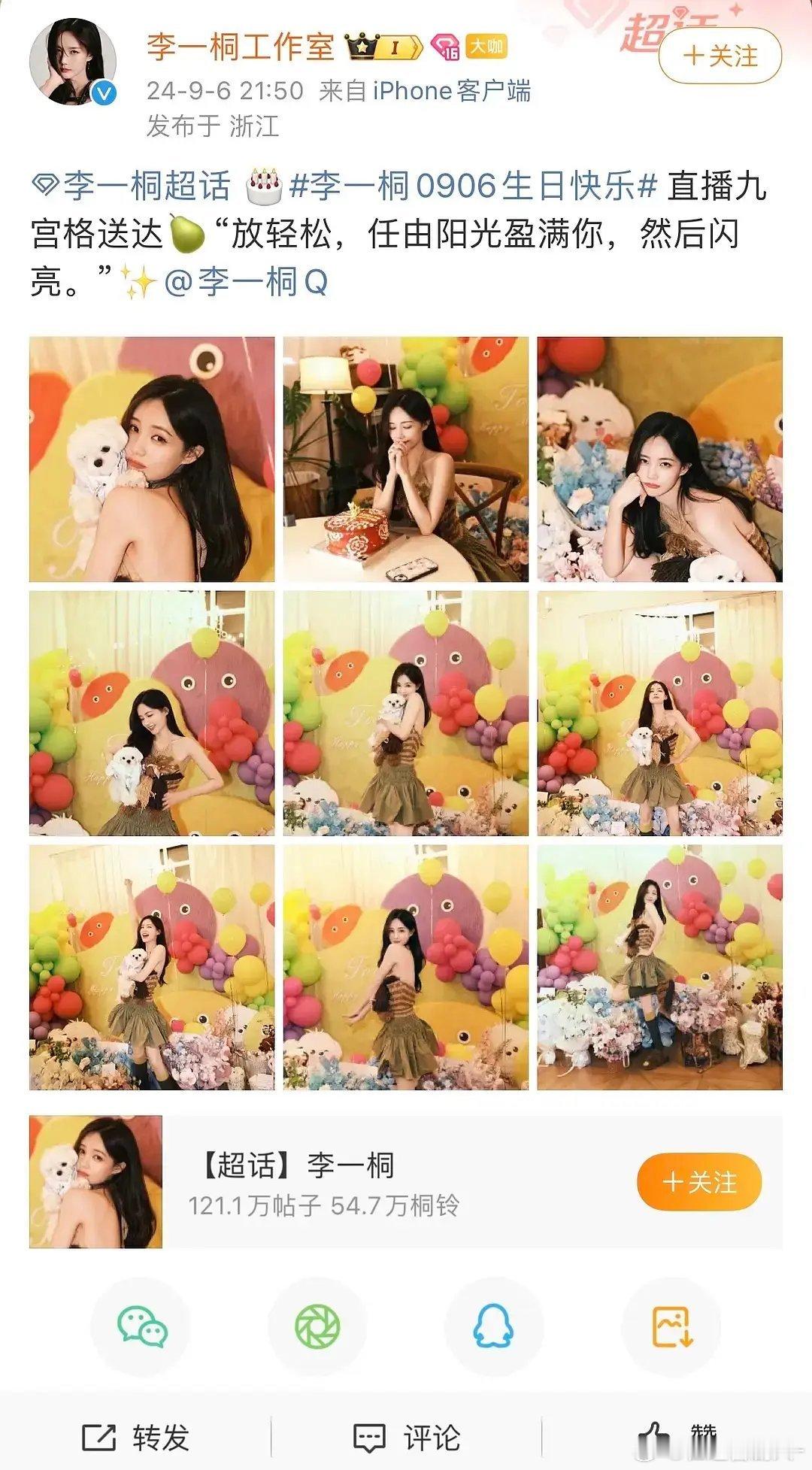Save the image with download icon
Image resolution: width=812 pixels, height=1470 pixels.
[671, 1326]
